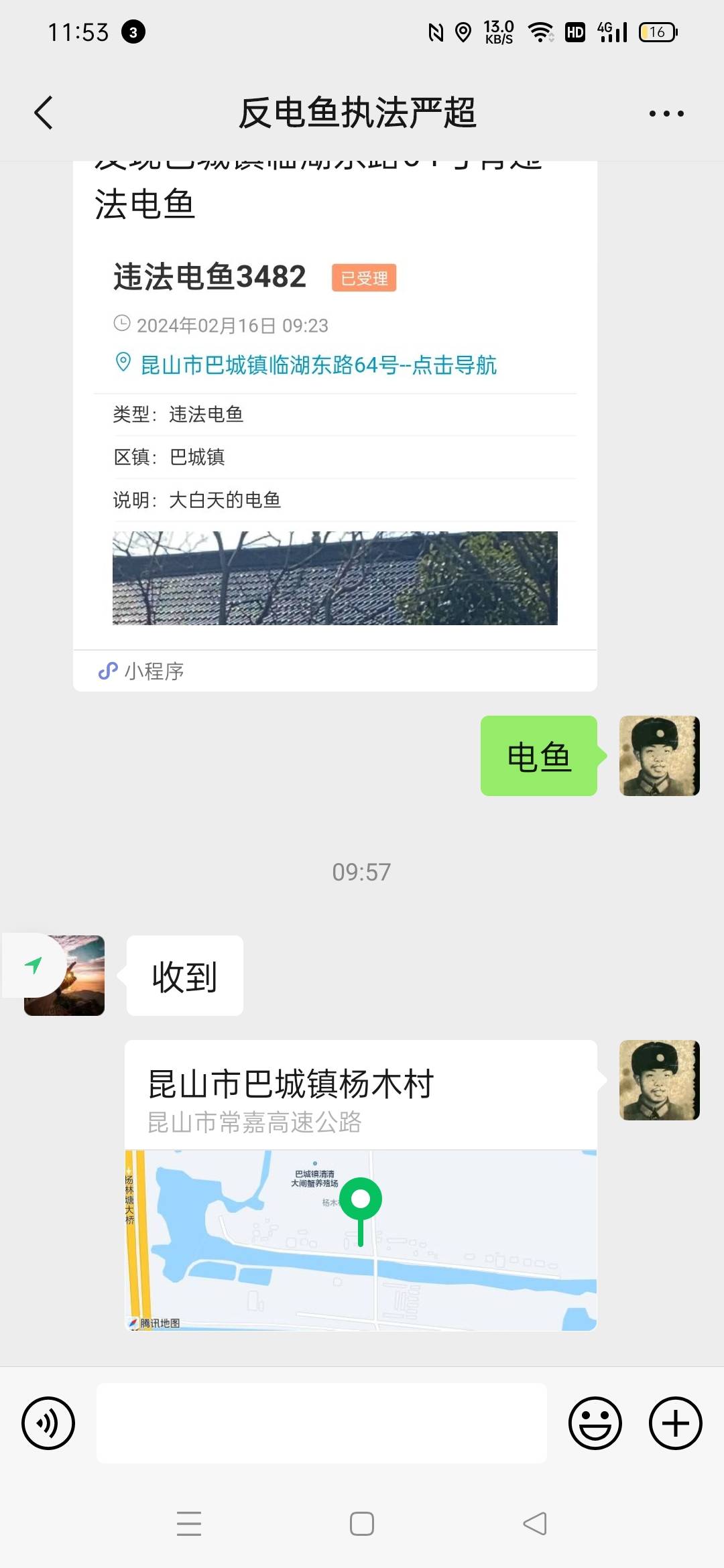Go back from the 反电鱼执法严超 chat
This screenshot has width=724, height=1568.
click(44, 113)
